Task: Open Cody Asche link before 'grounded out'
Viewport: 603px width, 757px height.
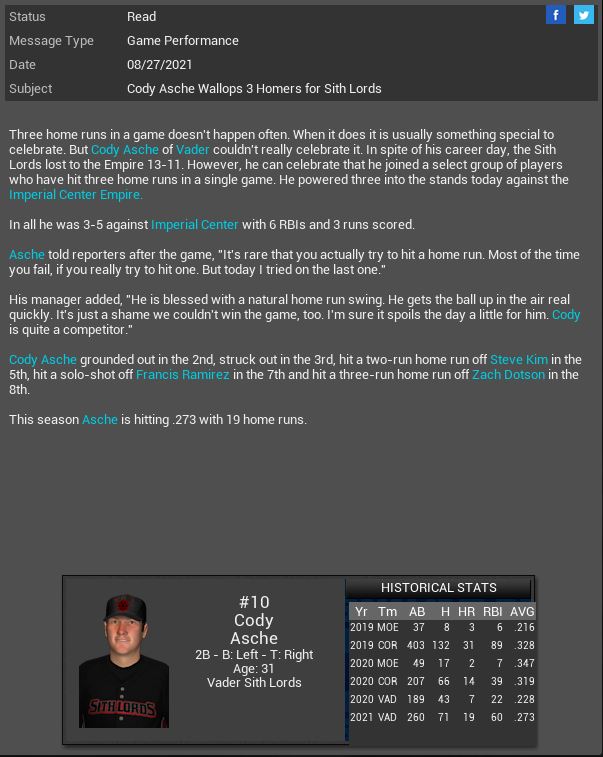Action: (x=43, y=360)
